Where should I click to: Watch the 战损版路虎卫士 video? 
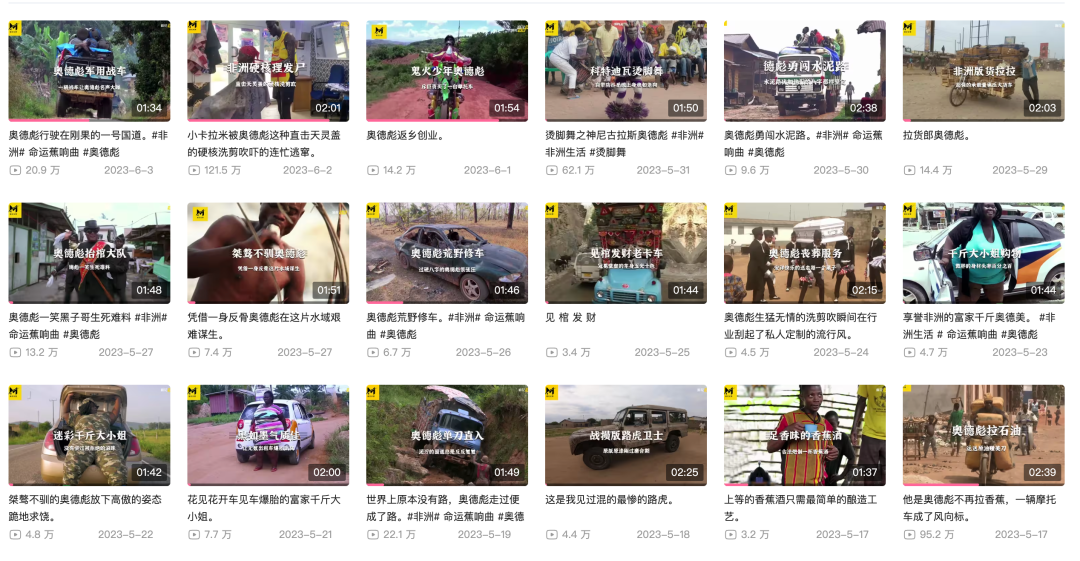point(626,435)
